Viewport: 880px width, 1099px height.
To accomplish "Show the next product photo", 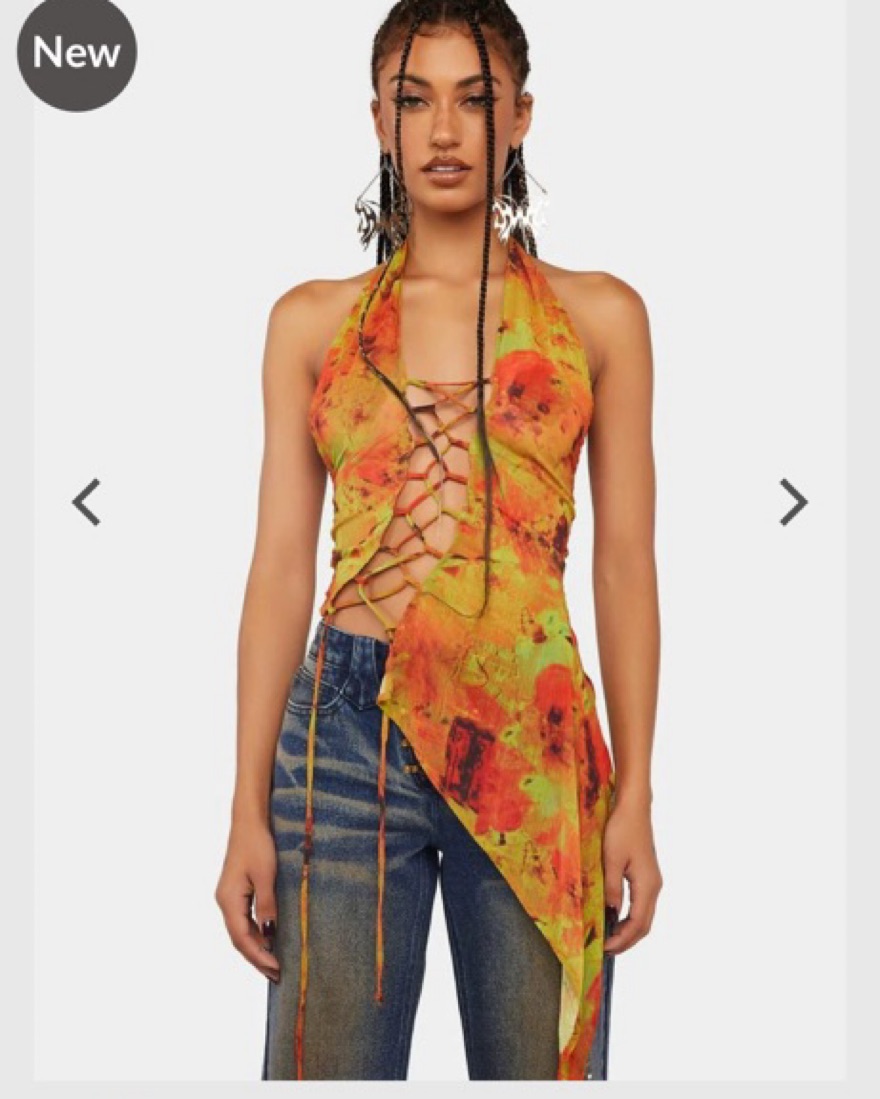I will pyautogui.click(x=793, y=502).
